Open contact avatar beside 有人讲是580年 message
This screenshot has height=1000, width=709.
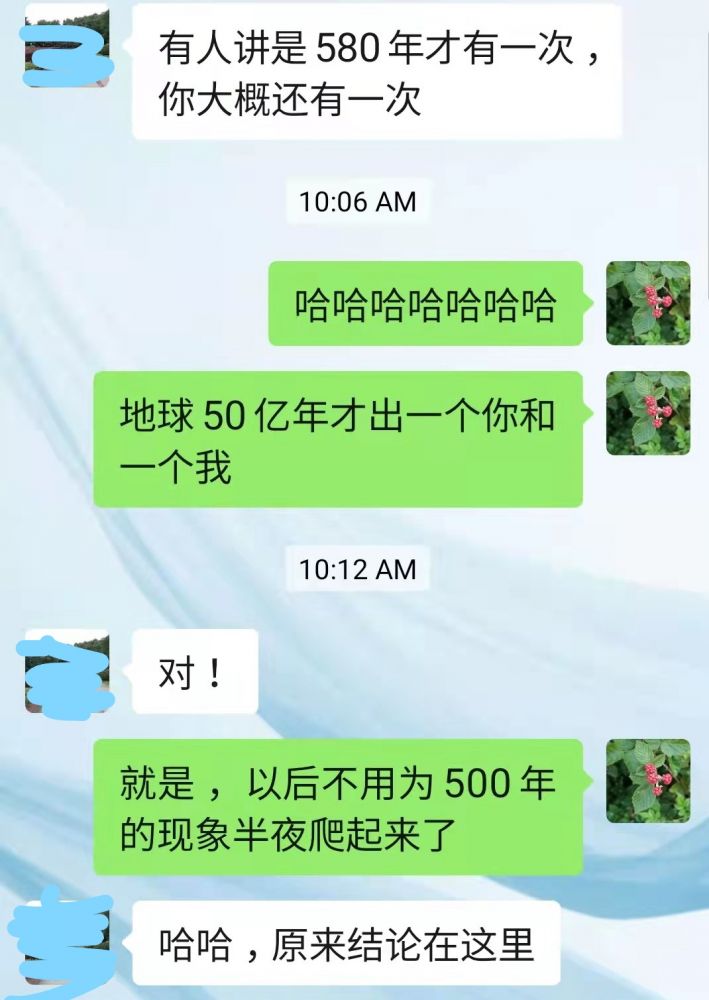[x=67, y=45]
